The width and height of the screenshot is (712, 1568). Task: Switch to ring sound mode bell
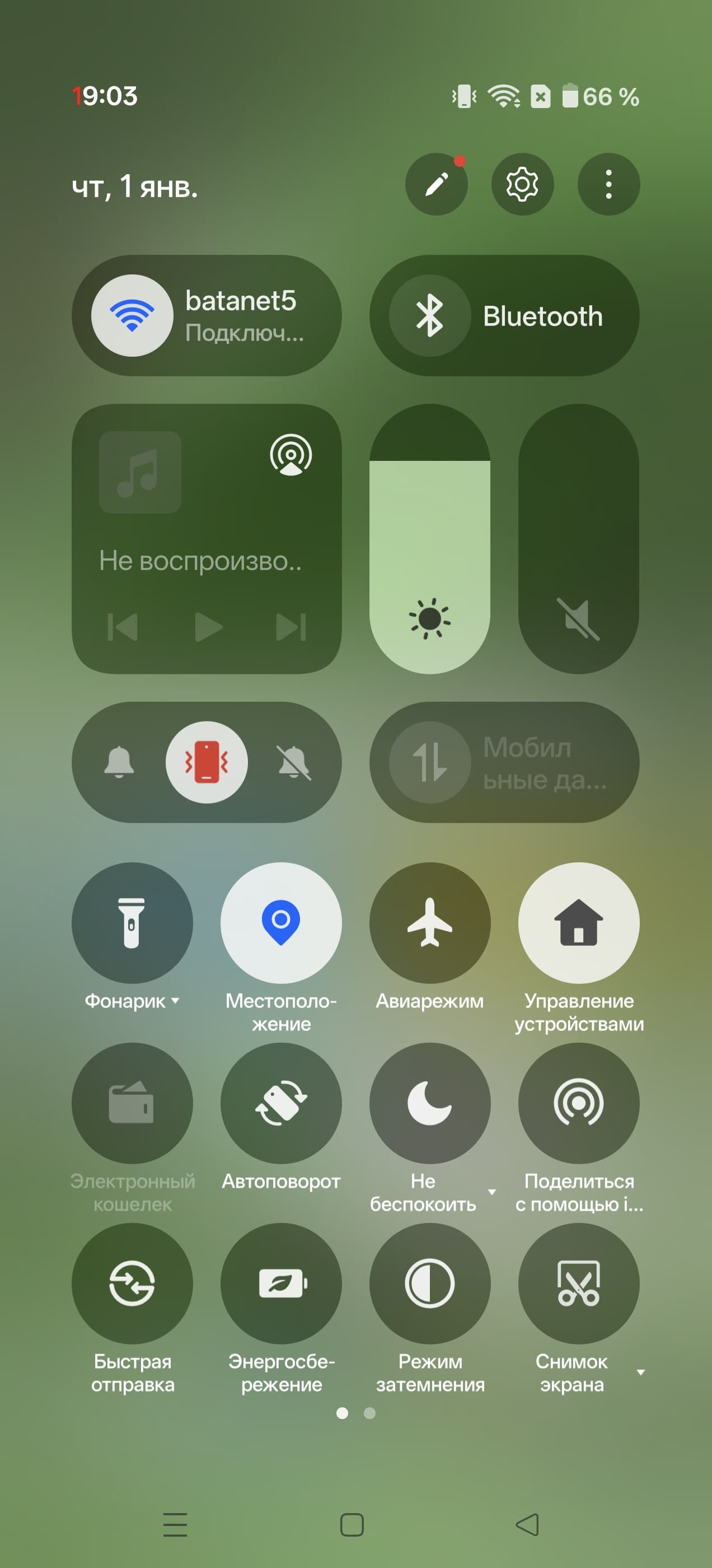[119, 762]
